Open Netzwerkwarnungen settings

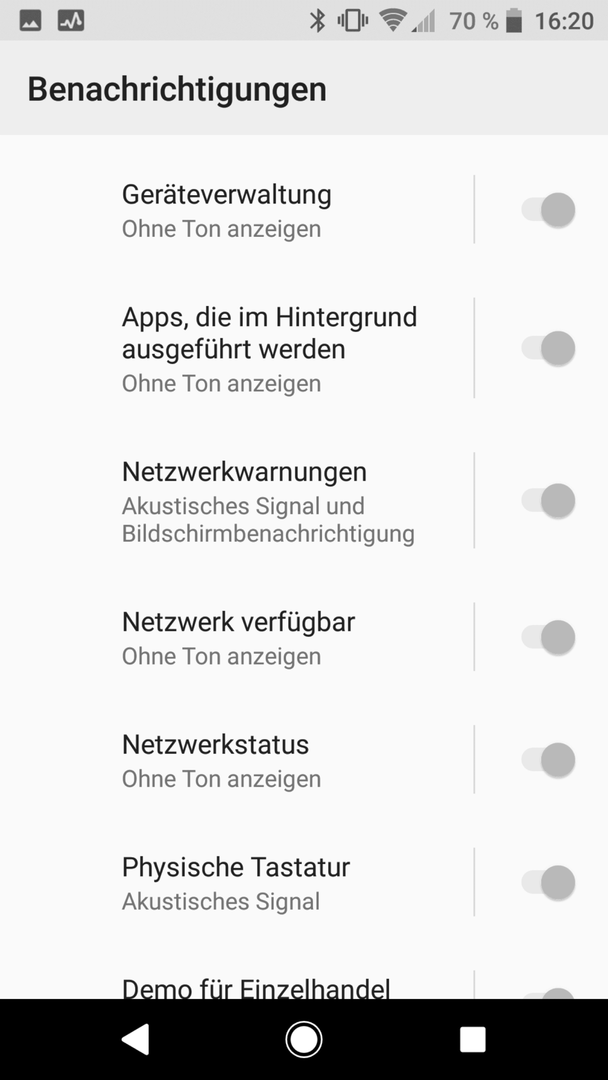coord(237,500)
